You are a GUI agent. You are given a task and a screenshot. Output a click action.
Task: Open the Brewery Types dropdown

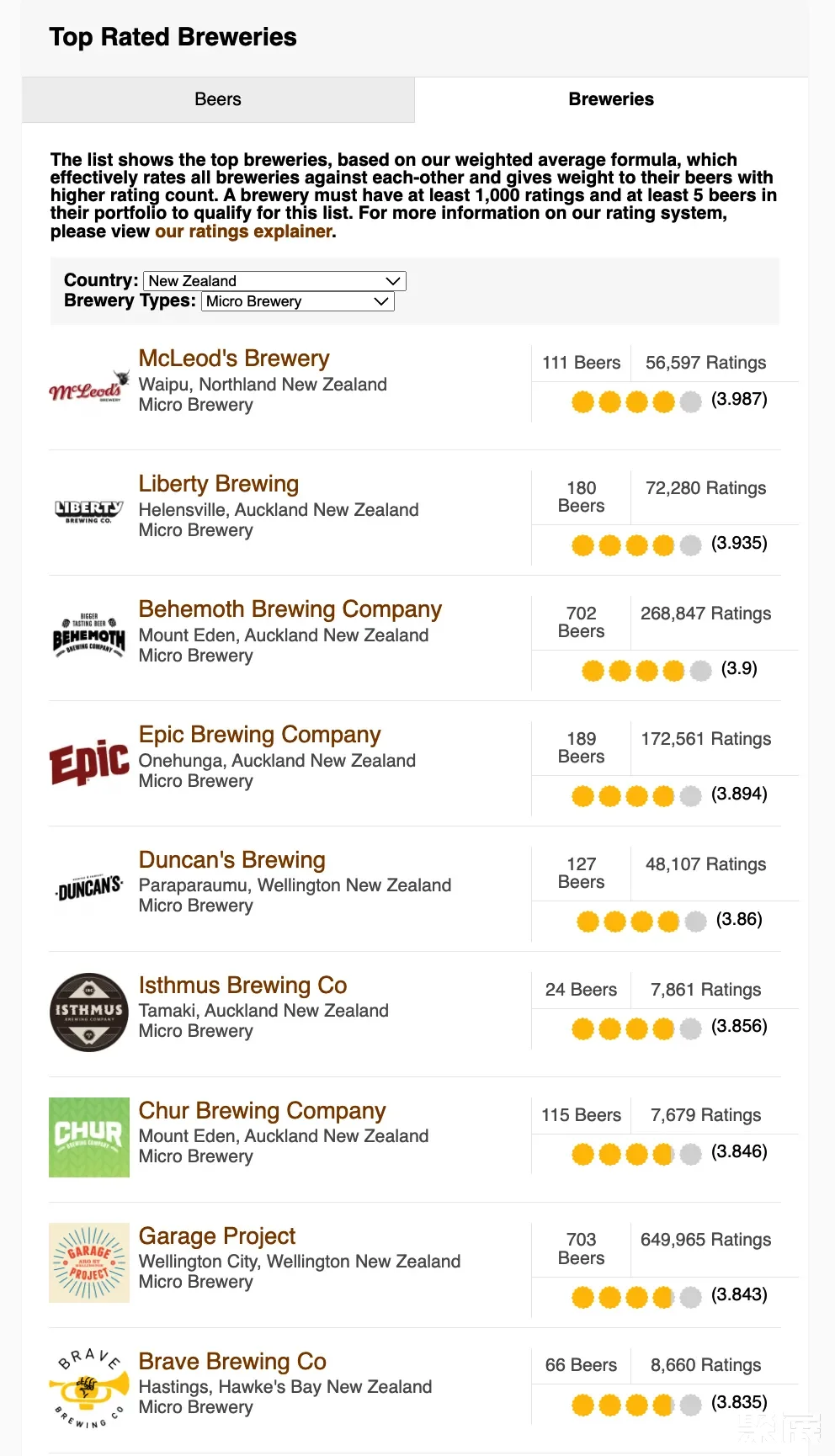(x=298, y=301)
